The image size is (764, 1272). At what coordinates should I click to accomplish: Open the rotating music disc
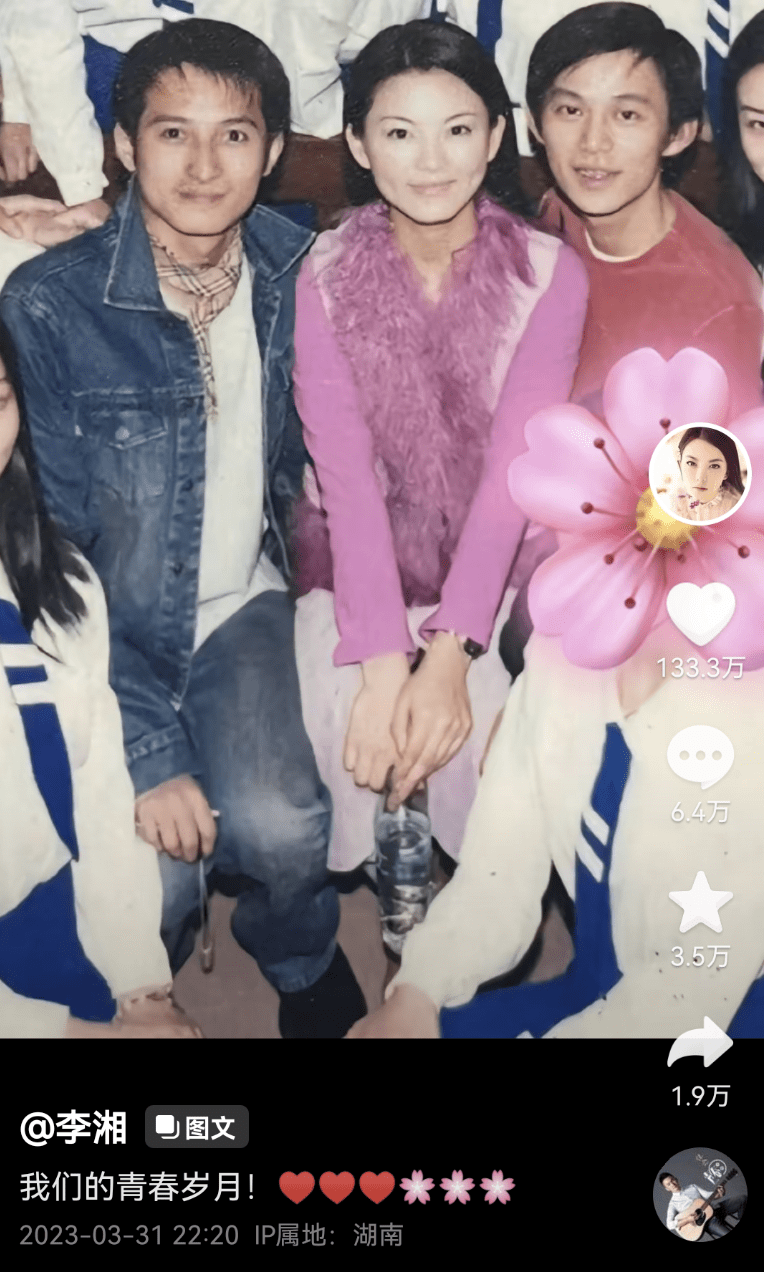pos(699,1194)
